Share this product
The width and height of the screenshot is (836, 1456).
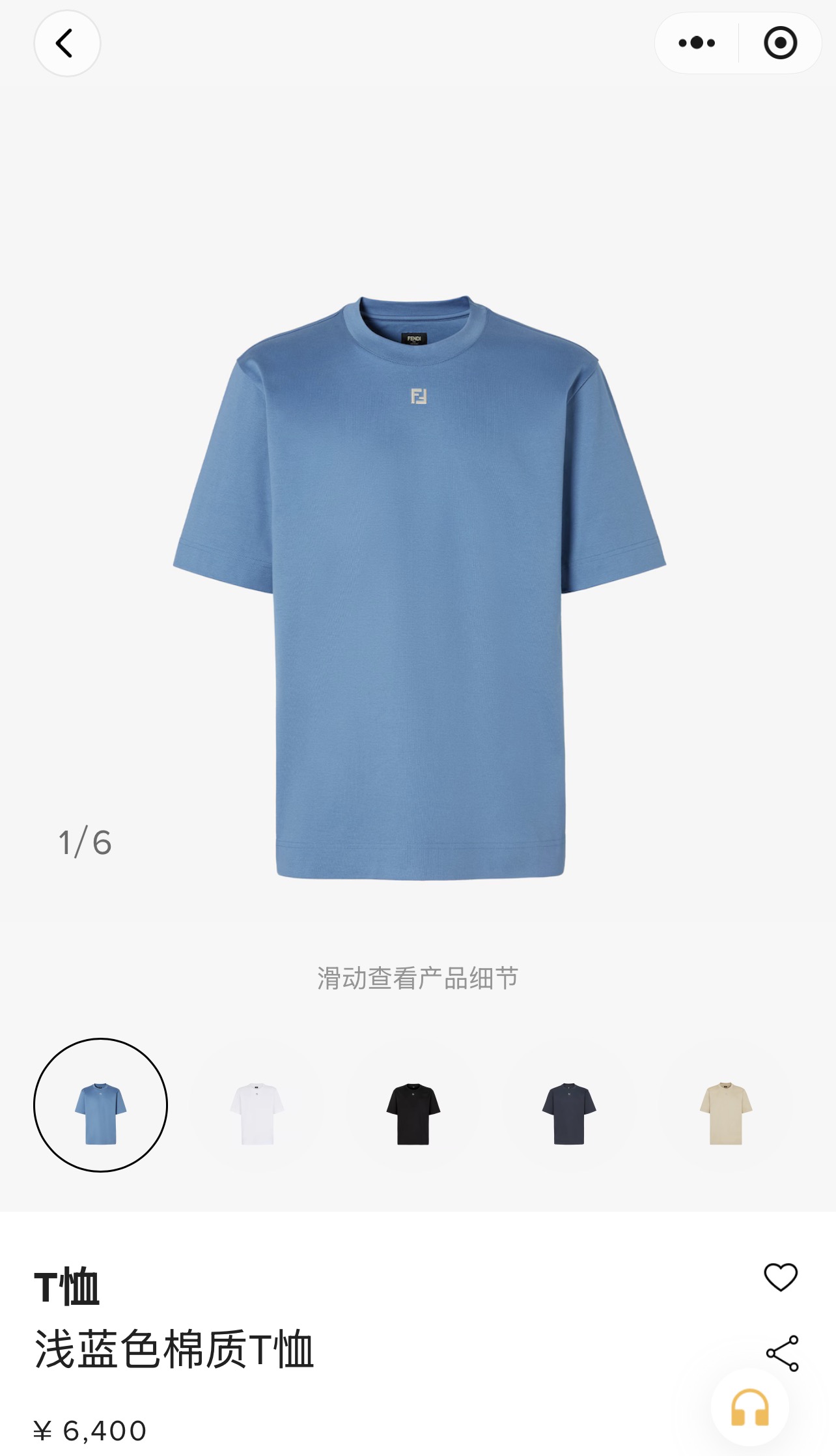pos(782,1353)
